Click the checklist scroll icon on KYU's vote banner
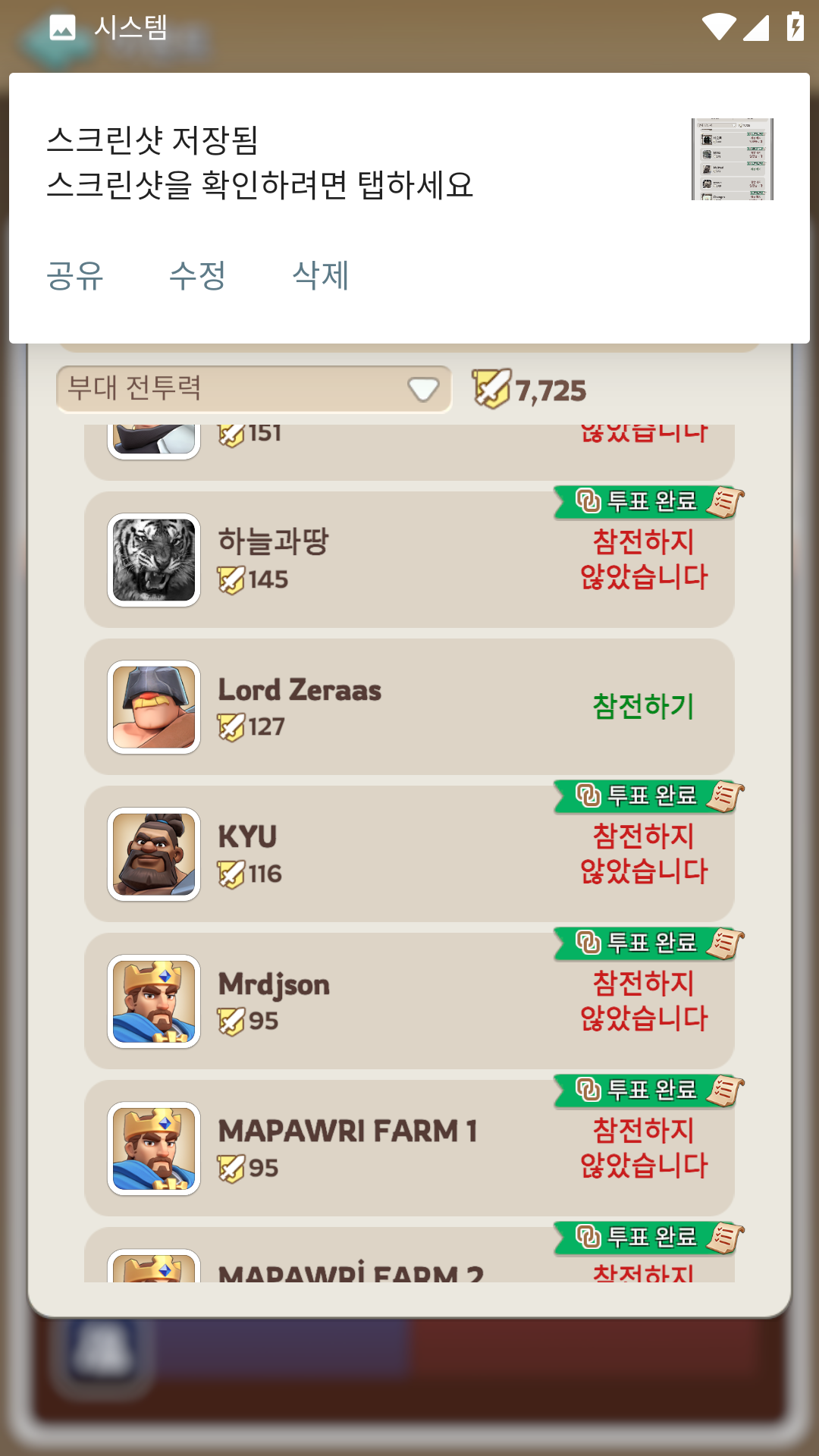Image resolution: width=819 pixels, height=1456 pixels. (722, 797)
